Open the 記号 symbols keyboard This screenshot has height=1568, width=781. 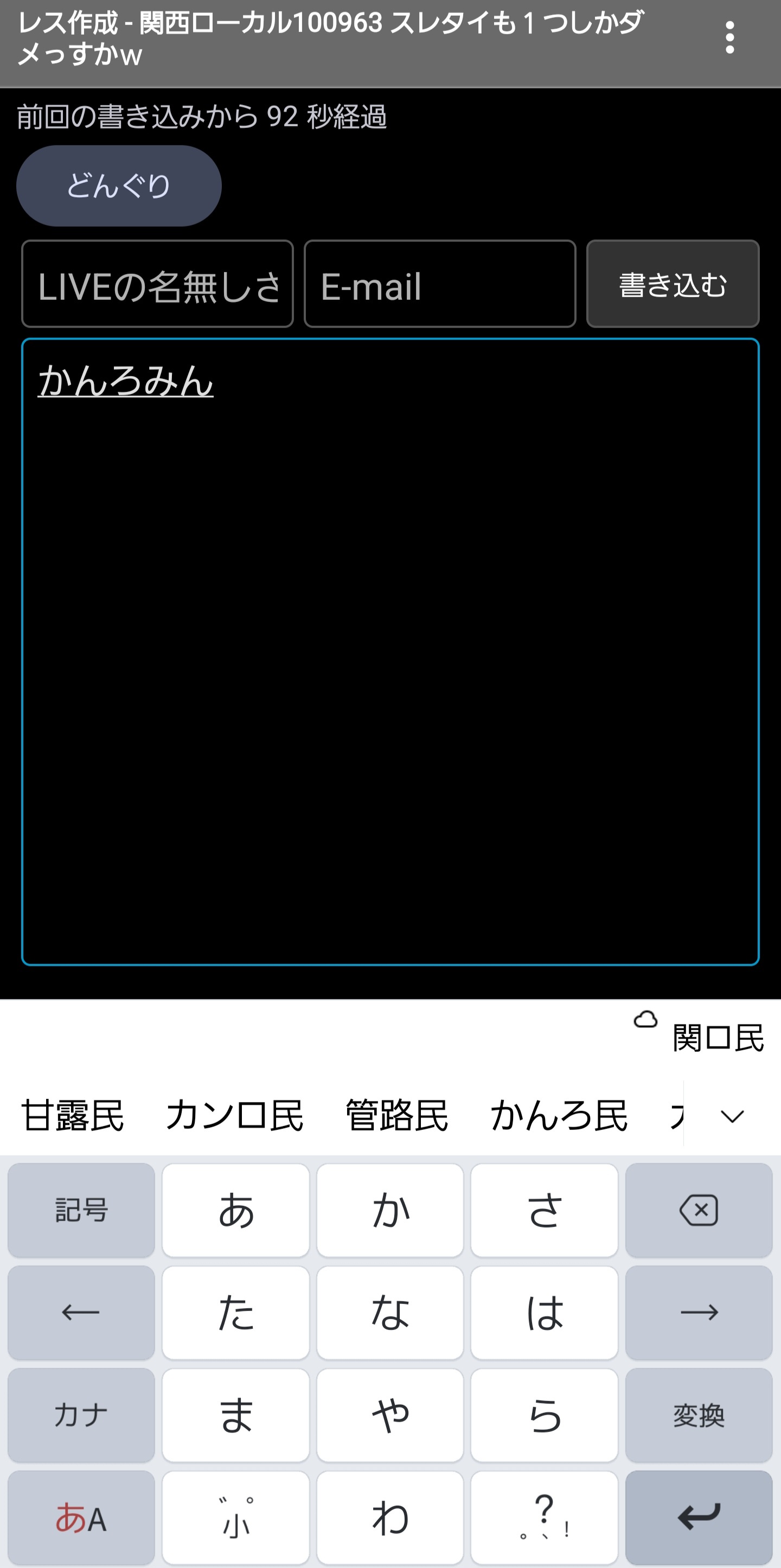81,1210
